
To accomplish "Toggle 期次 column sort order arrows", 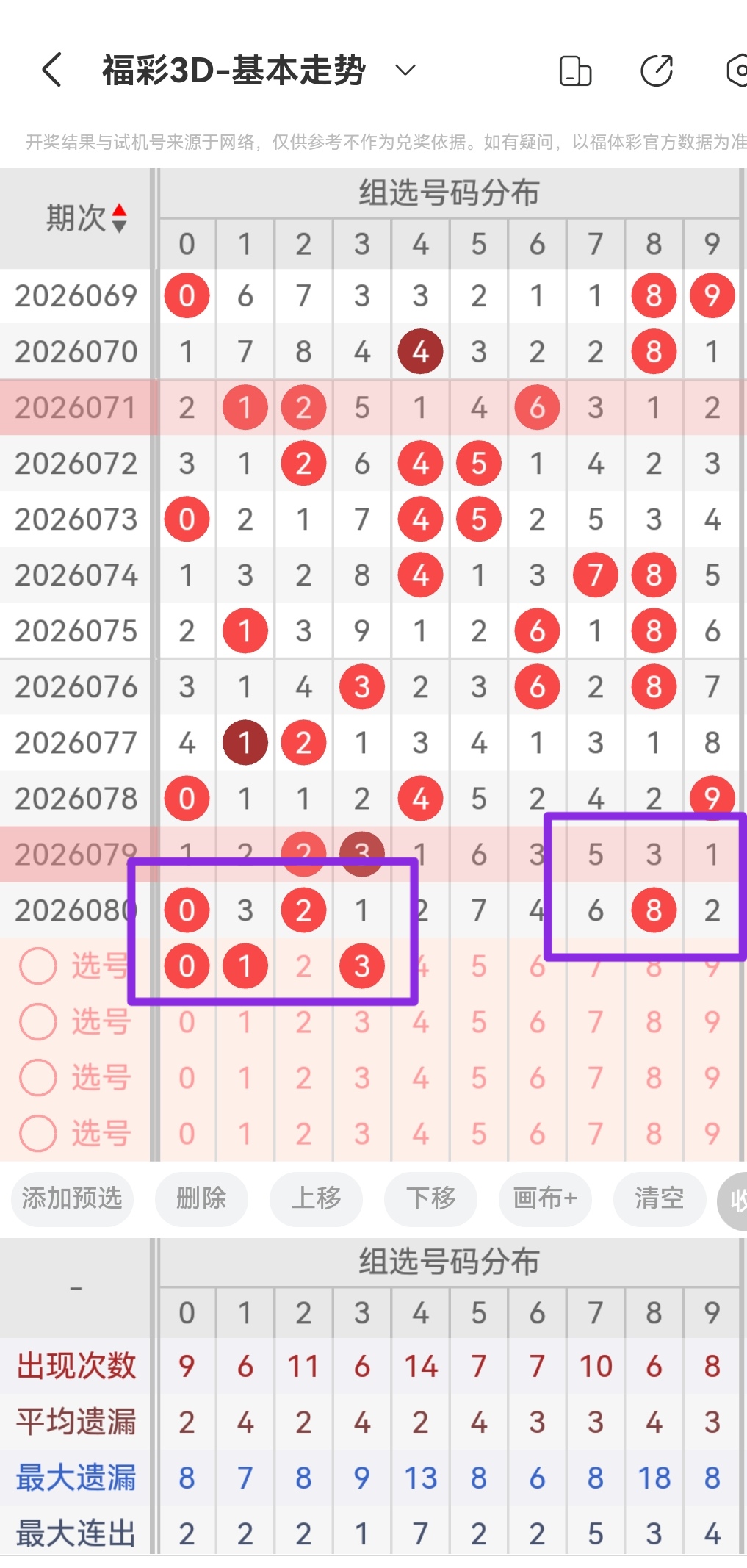I will coord(120,217).
